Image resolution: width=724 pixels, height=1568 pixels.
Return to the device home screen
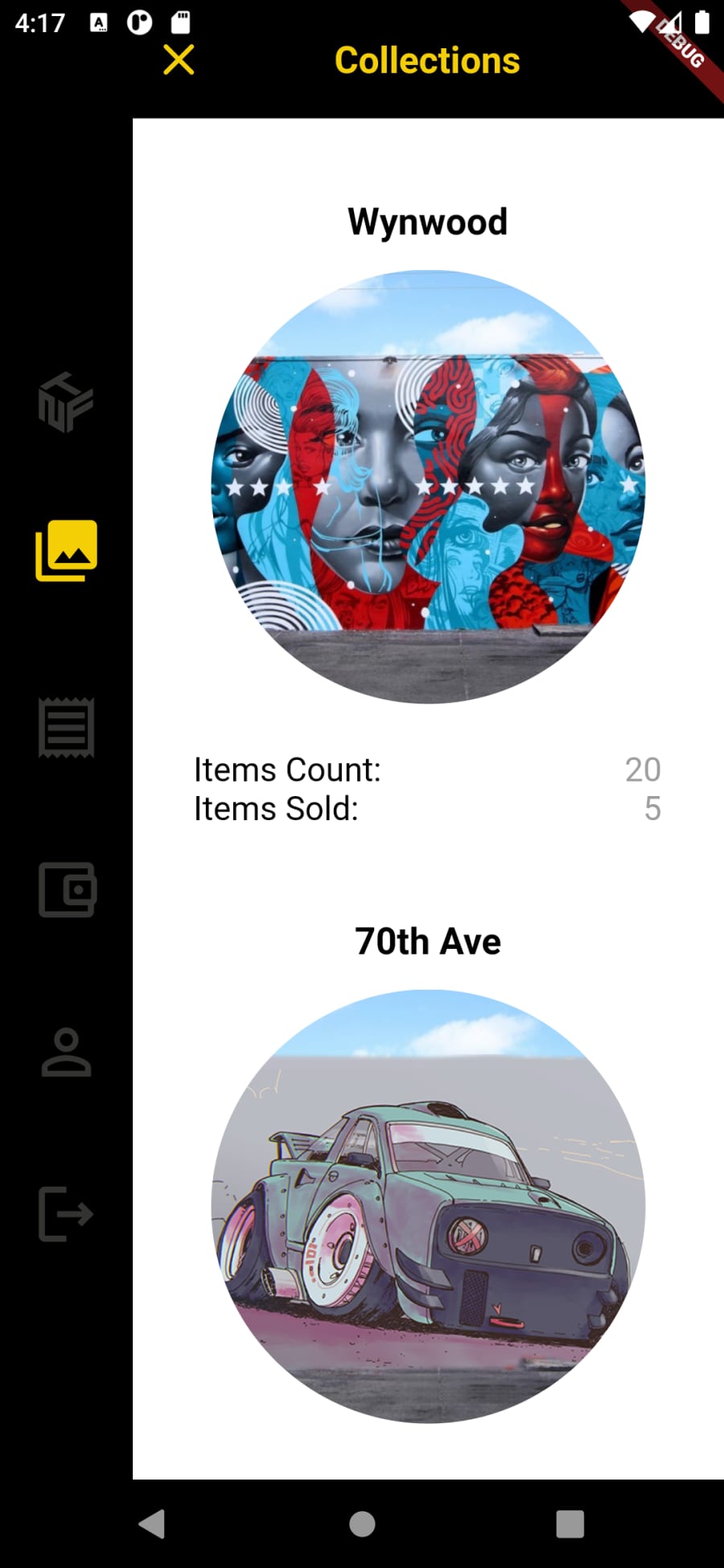tap(362, 1524)
